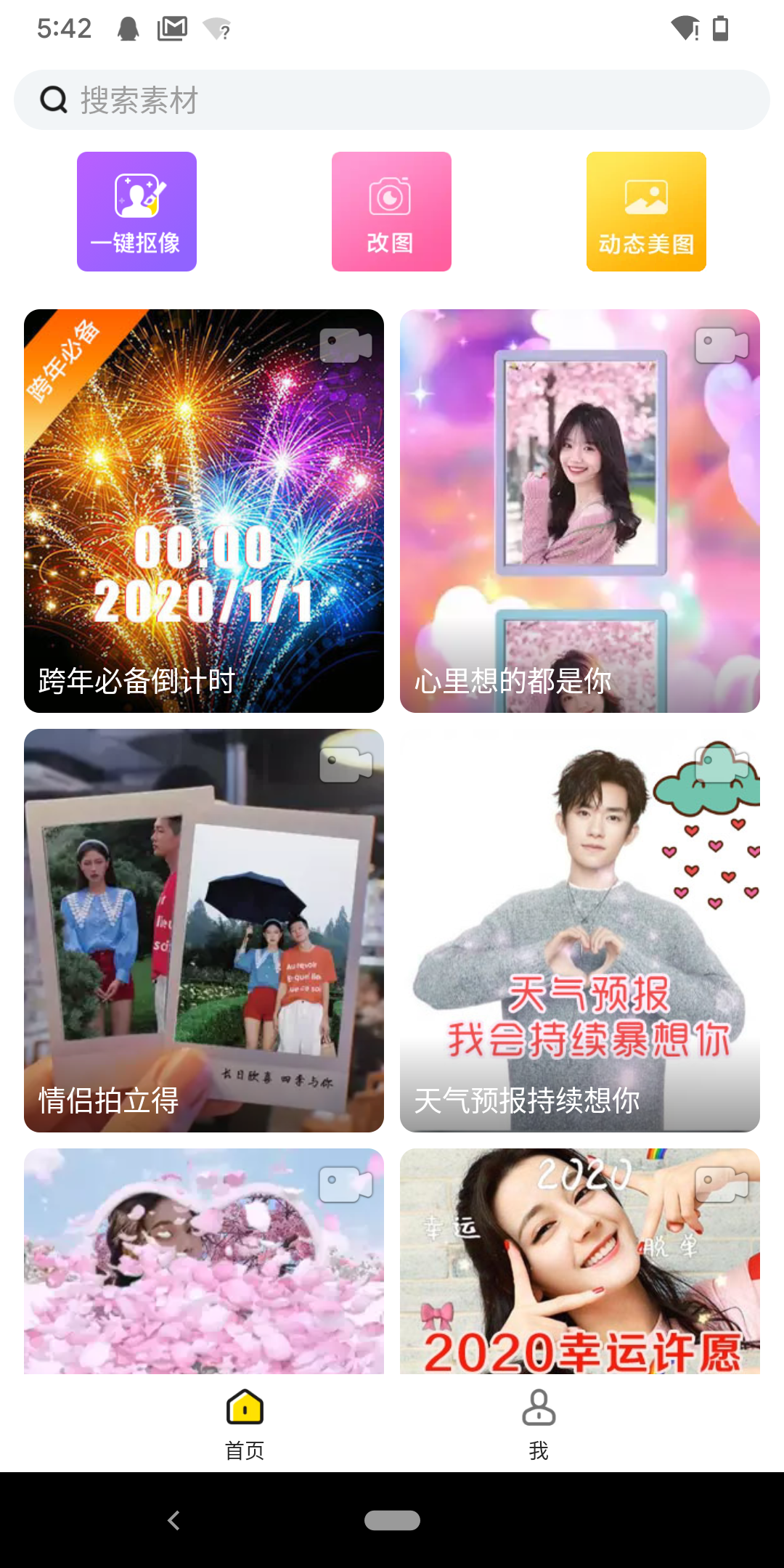Open the 心里想的都是你 template
This screenshot has width=784, height=1568.
pos(579,508)
